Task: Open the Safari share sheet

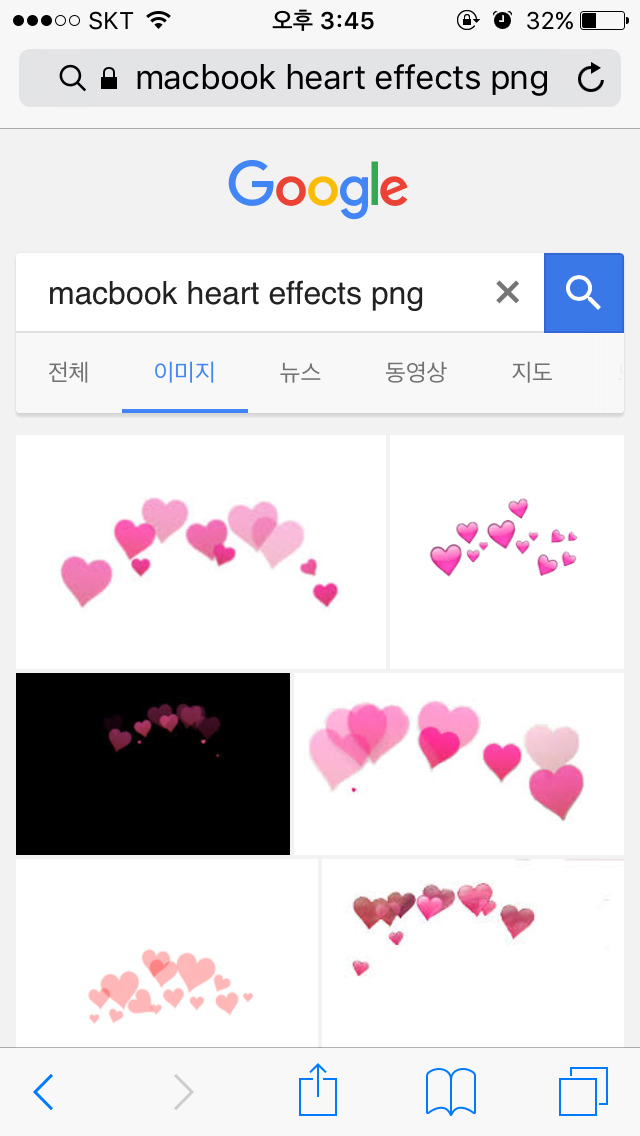Action: [x=318, y=1090]
